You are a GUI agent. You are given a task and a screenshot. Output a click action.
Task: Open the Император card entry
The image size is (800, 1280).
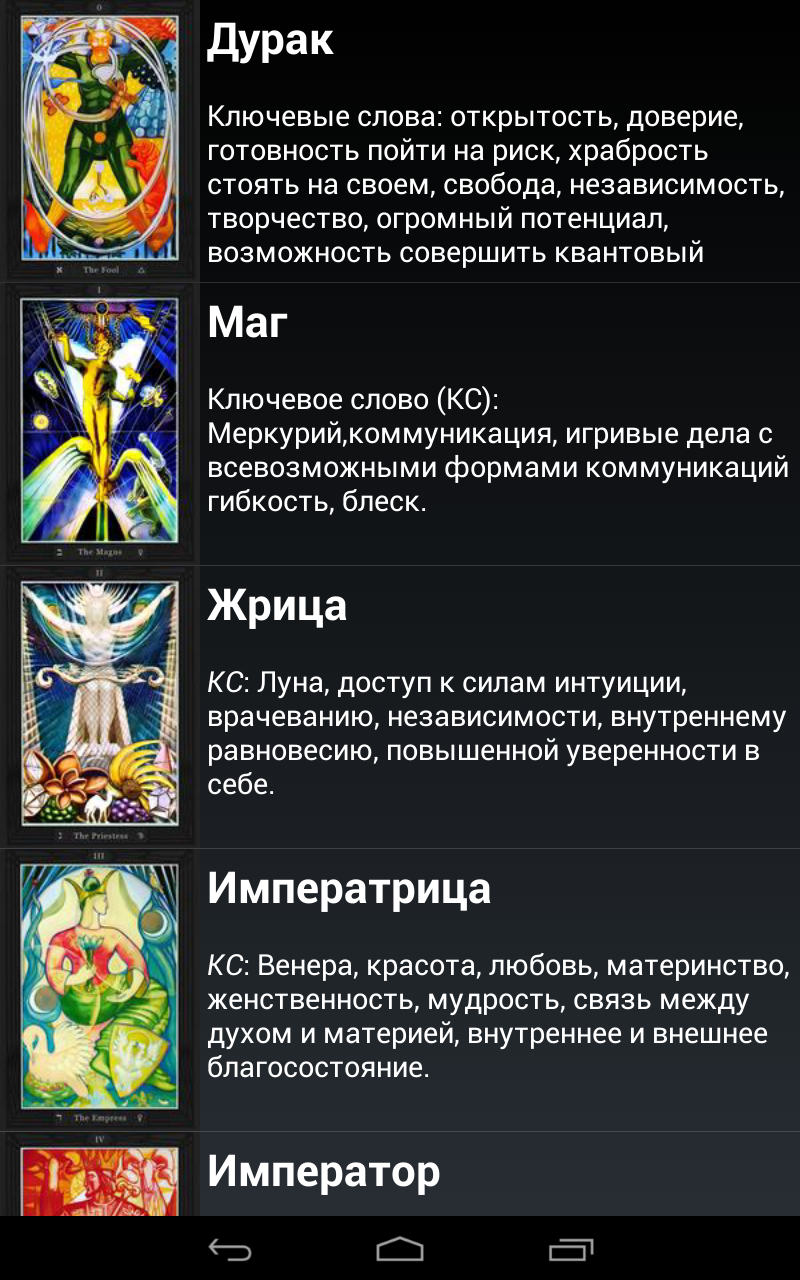pyautogui.click(x=400, y=1174)
